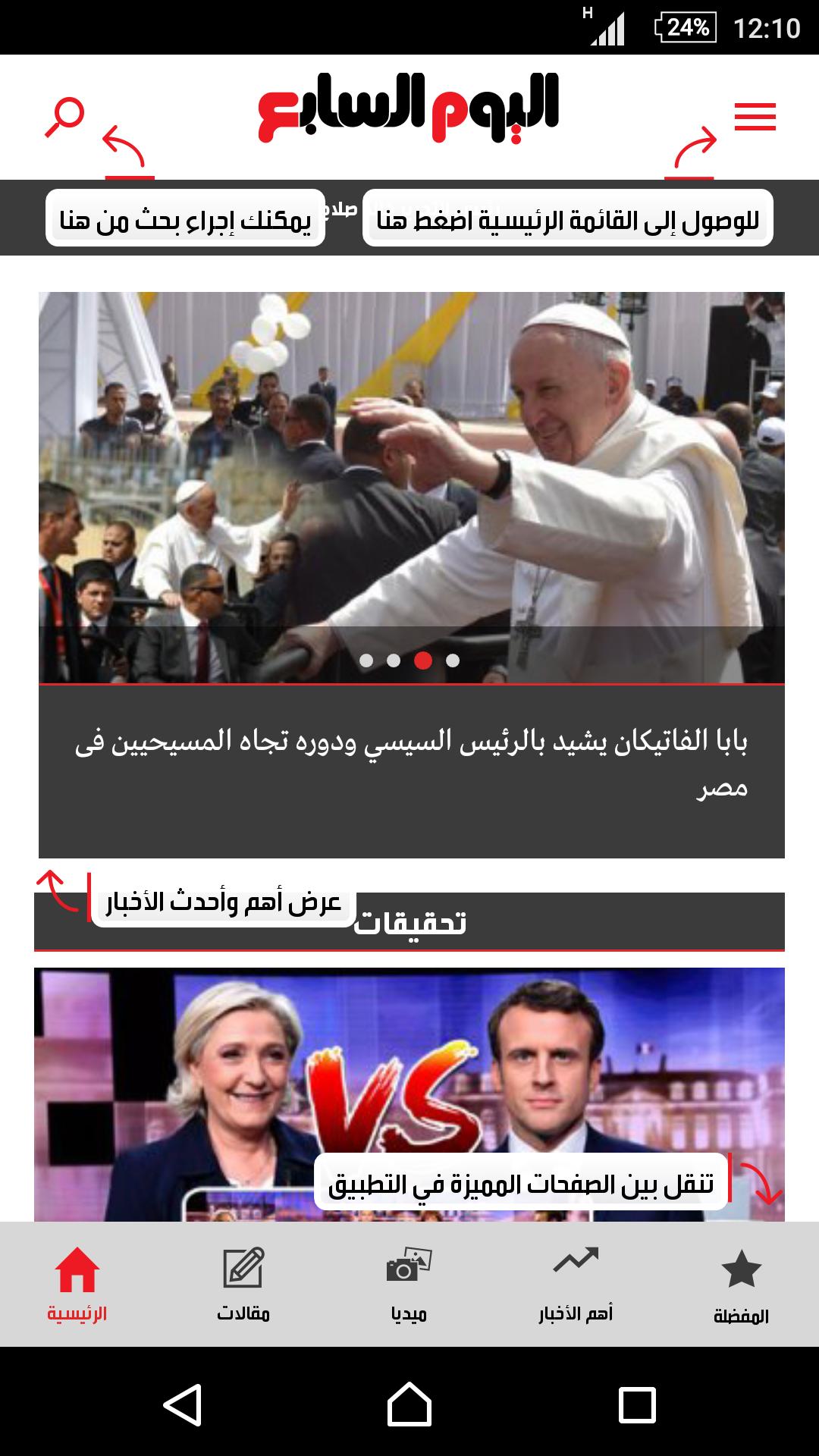Switch to مقالات articles tab

point(243,1285)
